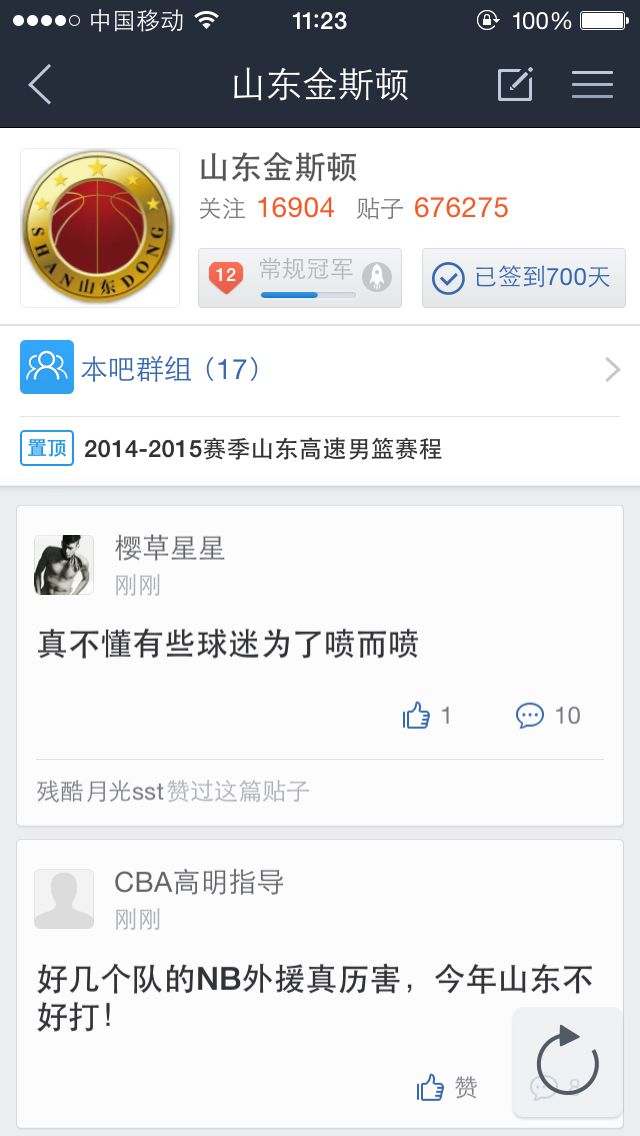
Task: Open the 常规冠军 level badge
Action: [x=300, y=278]
